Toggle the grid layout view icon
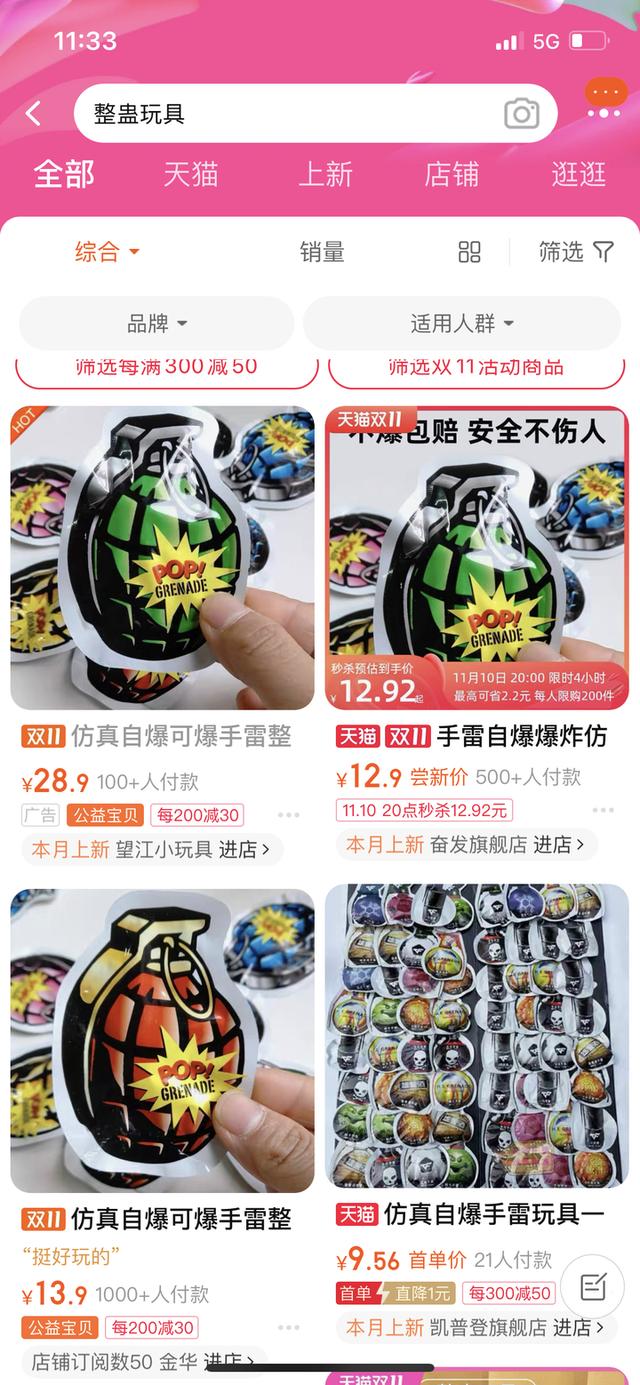 [x=469, y=252]
